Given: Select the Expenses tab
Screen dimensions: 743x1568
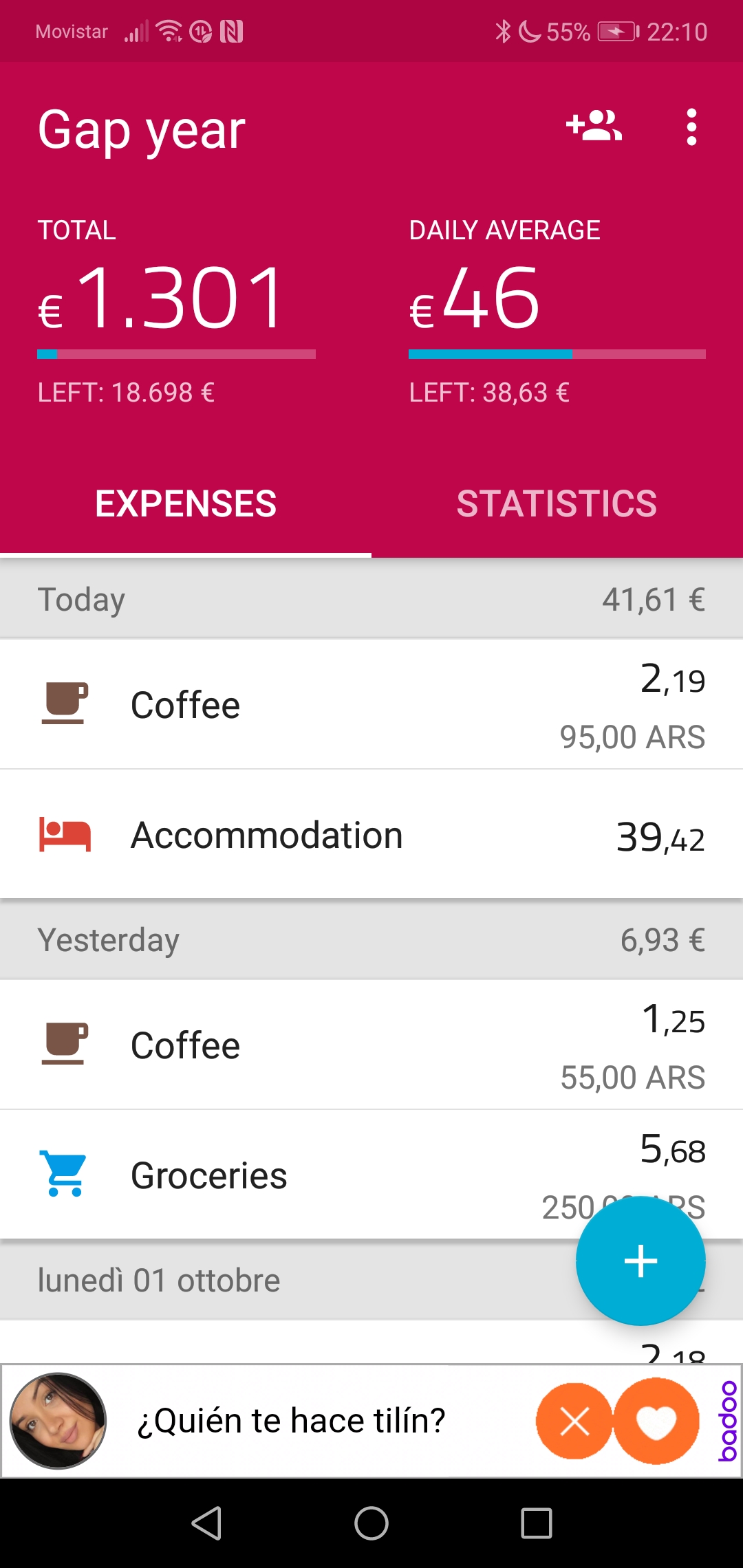Looking at the screenshot, I should click(186, 503).
